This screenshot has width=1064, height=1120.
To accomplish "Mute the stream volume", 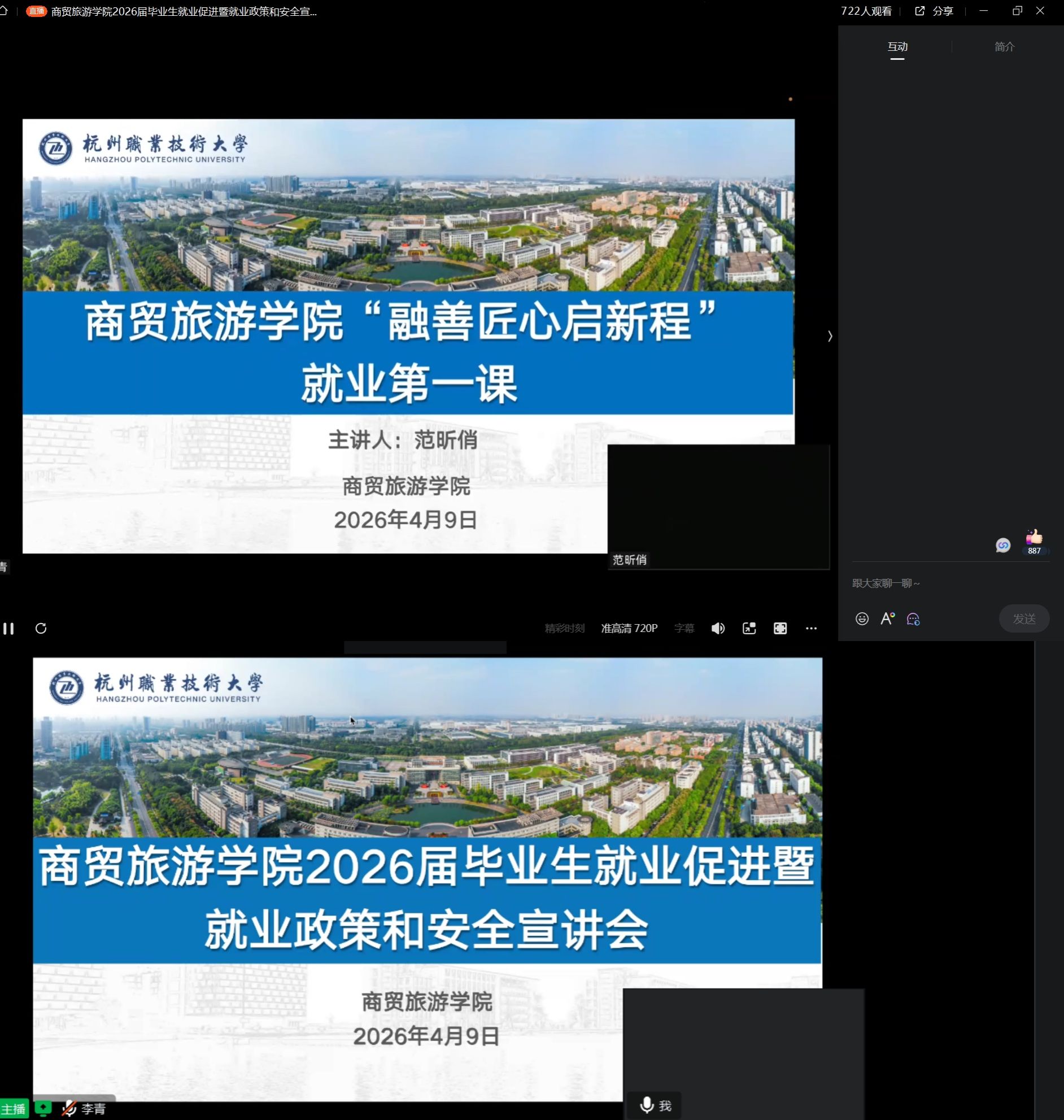I will (x=717, y=628).
